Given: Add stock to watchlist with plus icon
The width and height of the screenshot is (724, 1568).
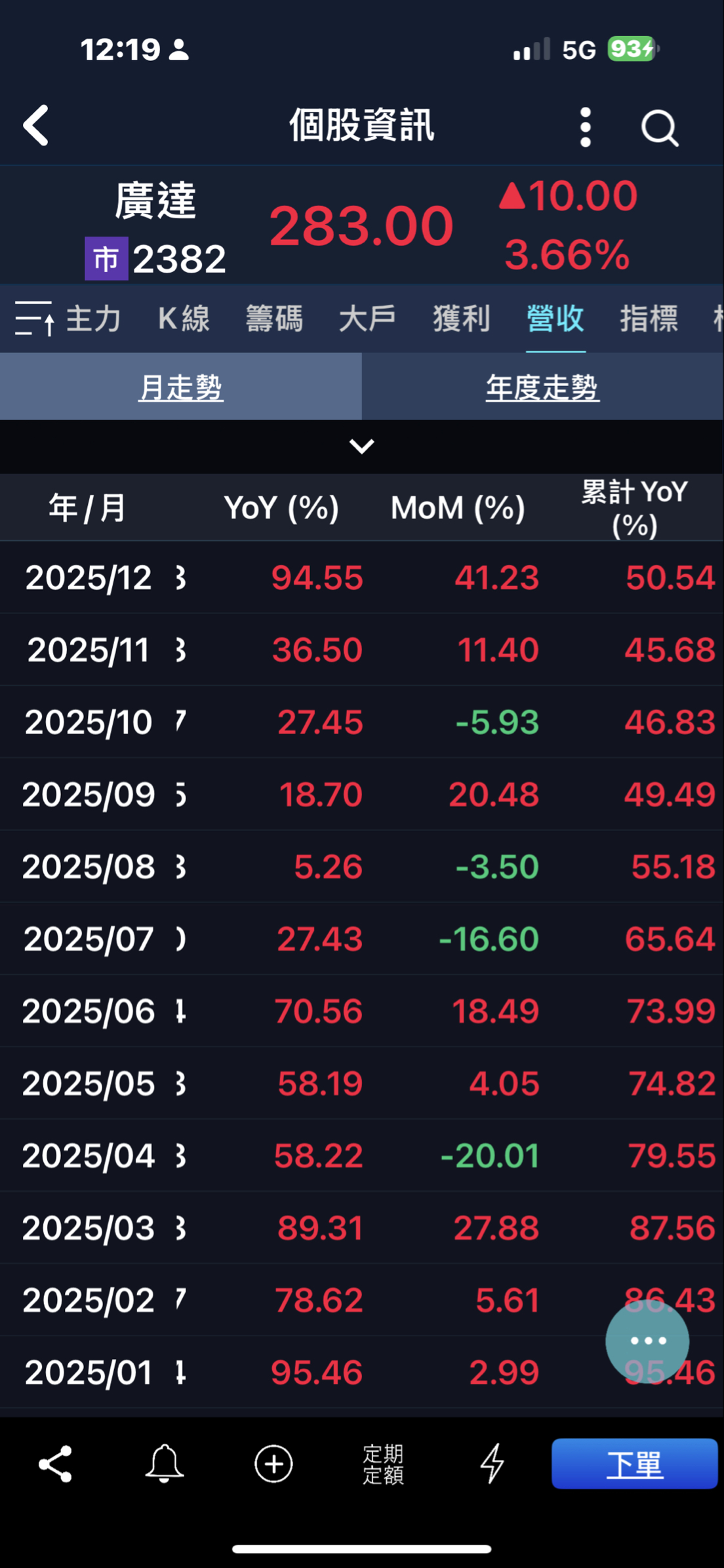Looking at the screenshot, I should pos(273,1464).
